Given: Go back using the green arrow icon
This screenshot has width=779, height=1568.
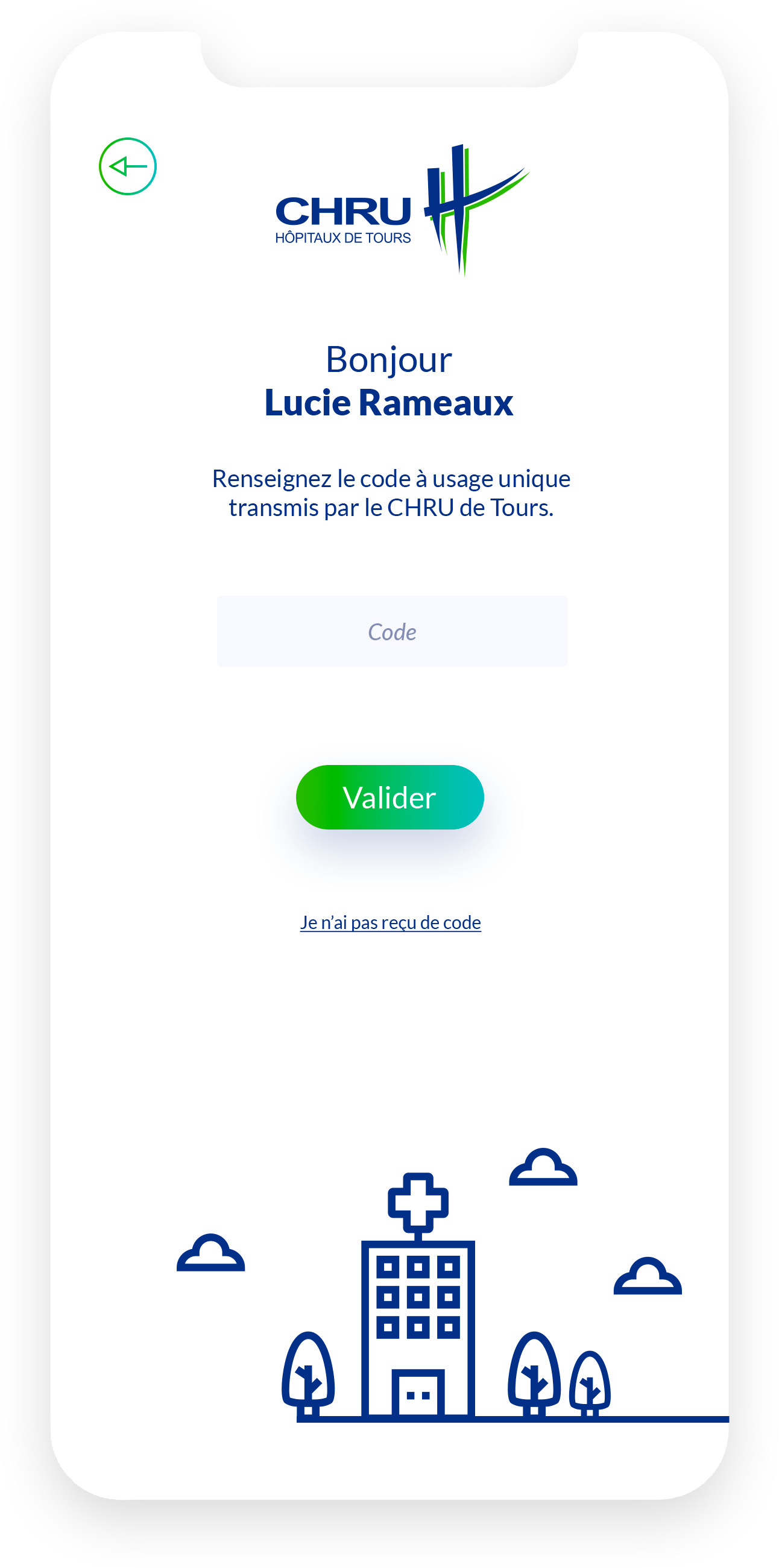Looking at the screenshot, I should click(128, 166).
